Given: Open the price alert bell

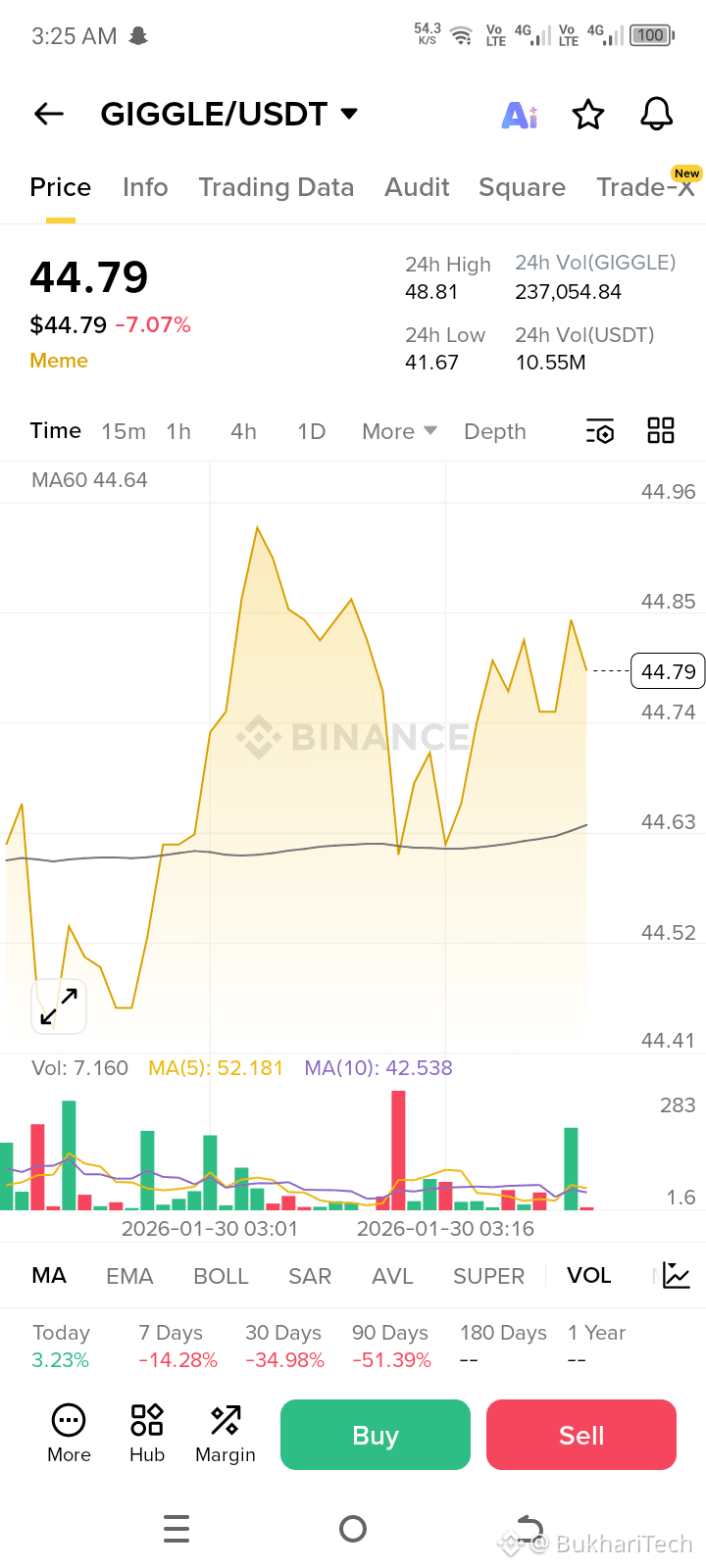Looking at the screenshot, I should [656, 115].
